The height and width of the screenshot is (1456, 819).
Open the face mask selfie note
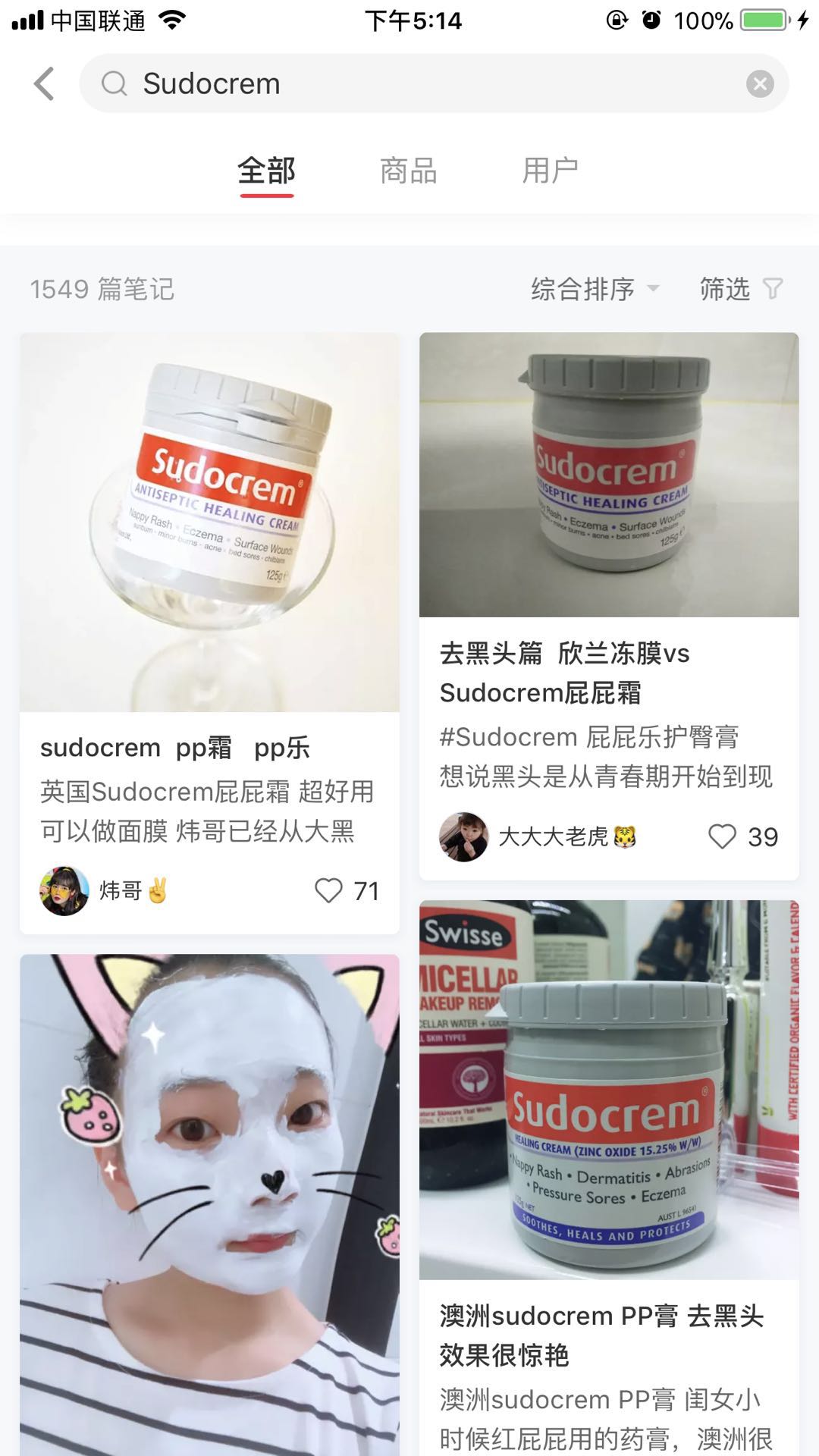click(209, 1206)
